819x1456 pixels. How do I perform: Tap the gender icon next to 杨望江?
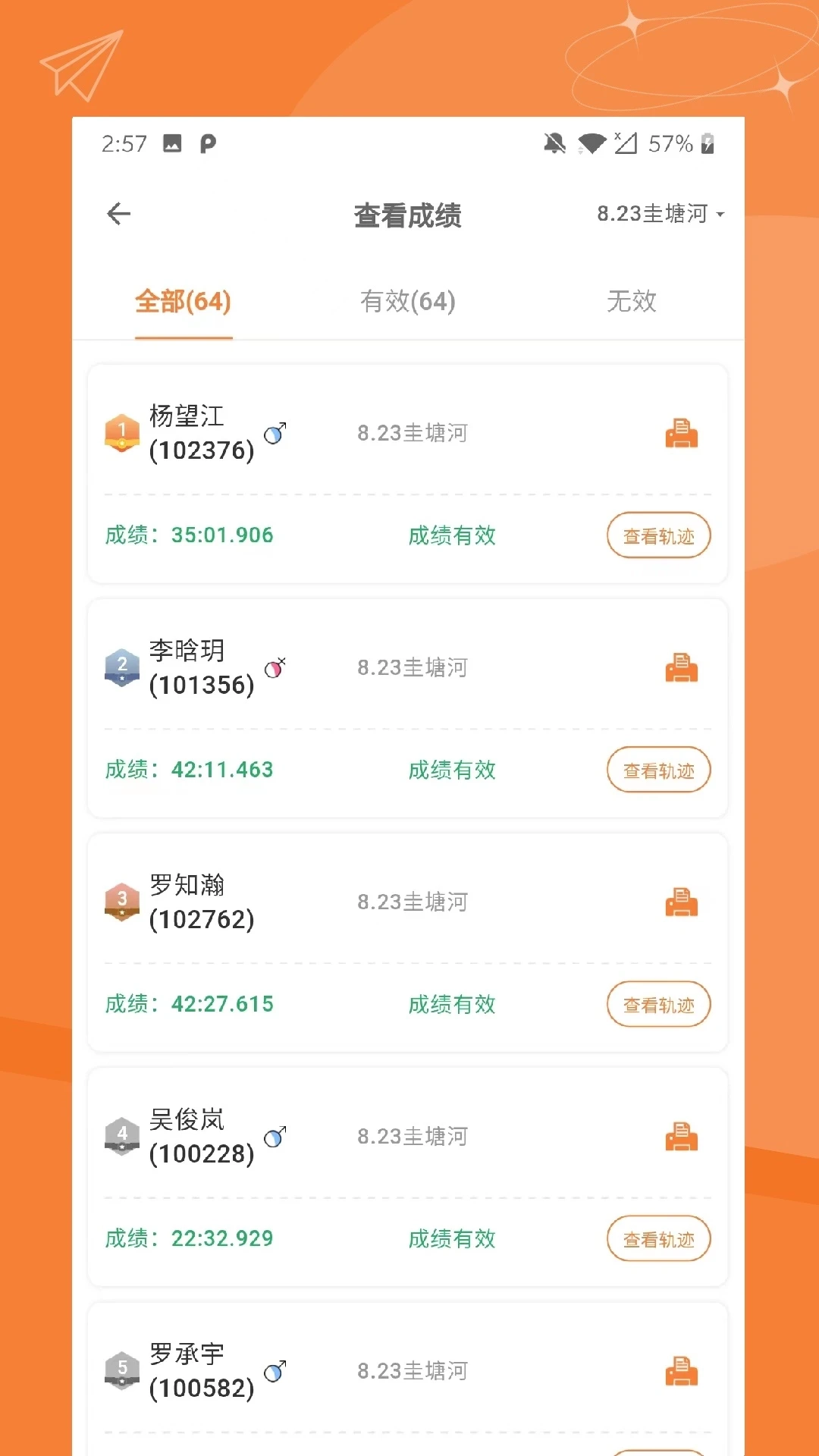click(x=275, y=432)
